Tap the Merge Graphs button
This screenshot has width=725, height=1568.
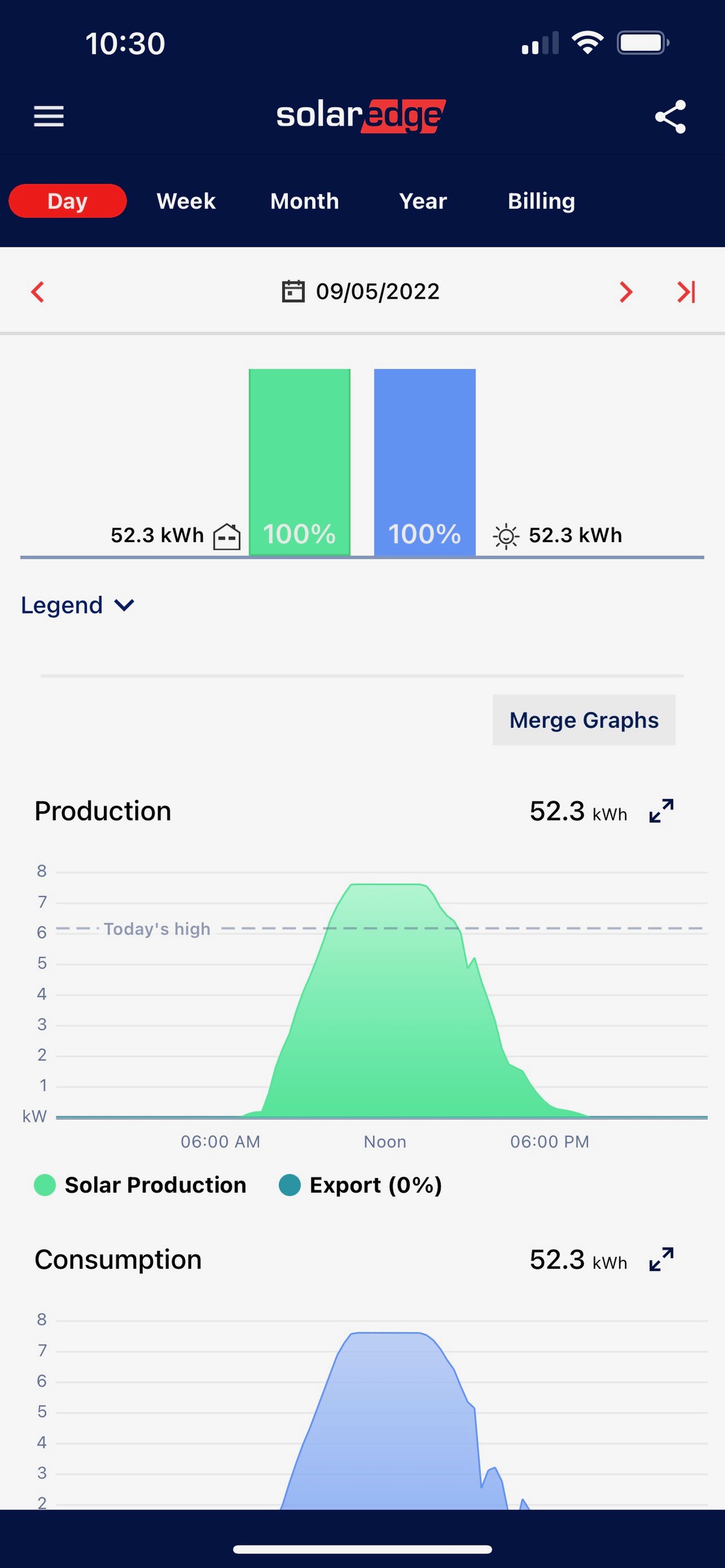(583, 719)
